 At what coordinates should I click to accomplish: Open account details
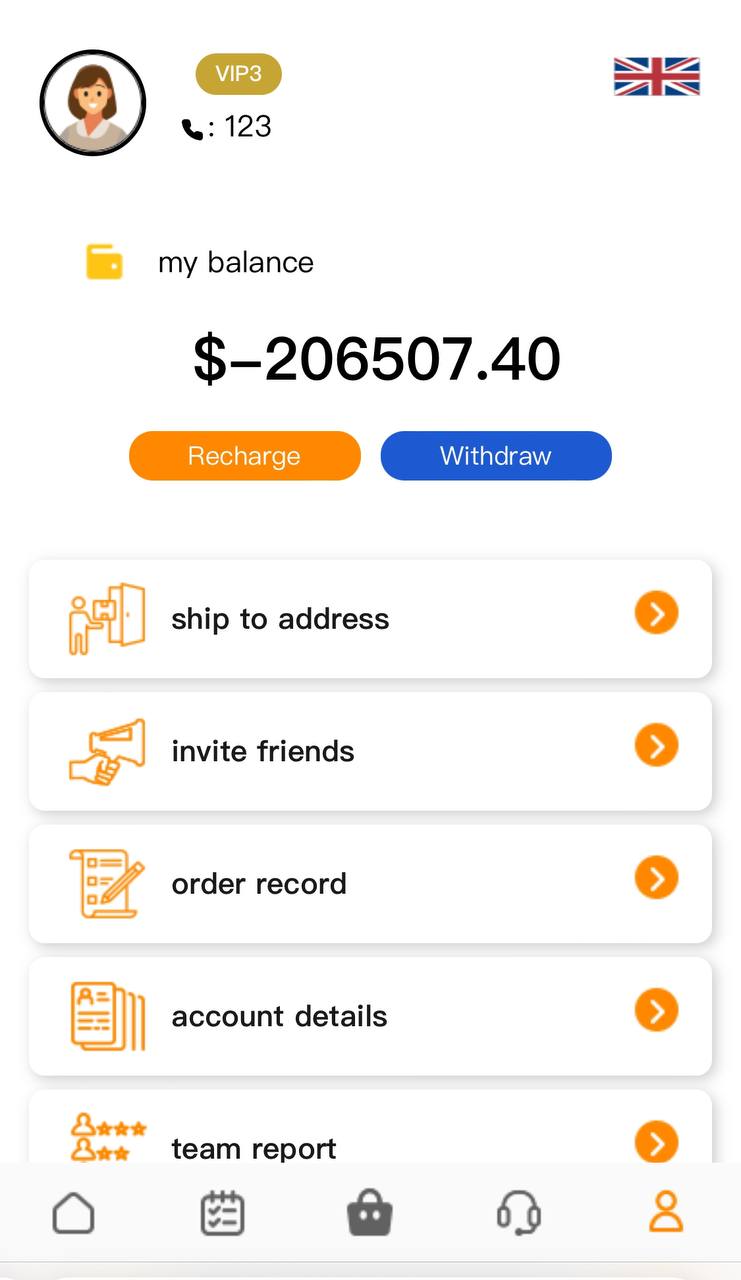(370, 1016)
